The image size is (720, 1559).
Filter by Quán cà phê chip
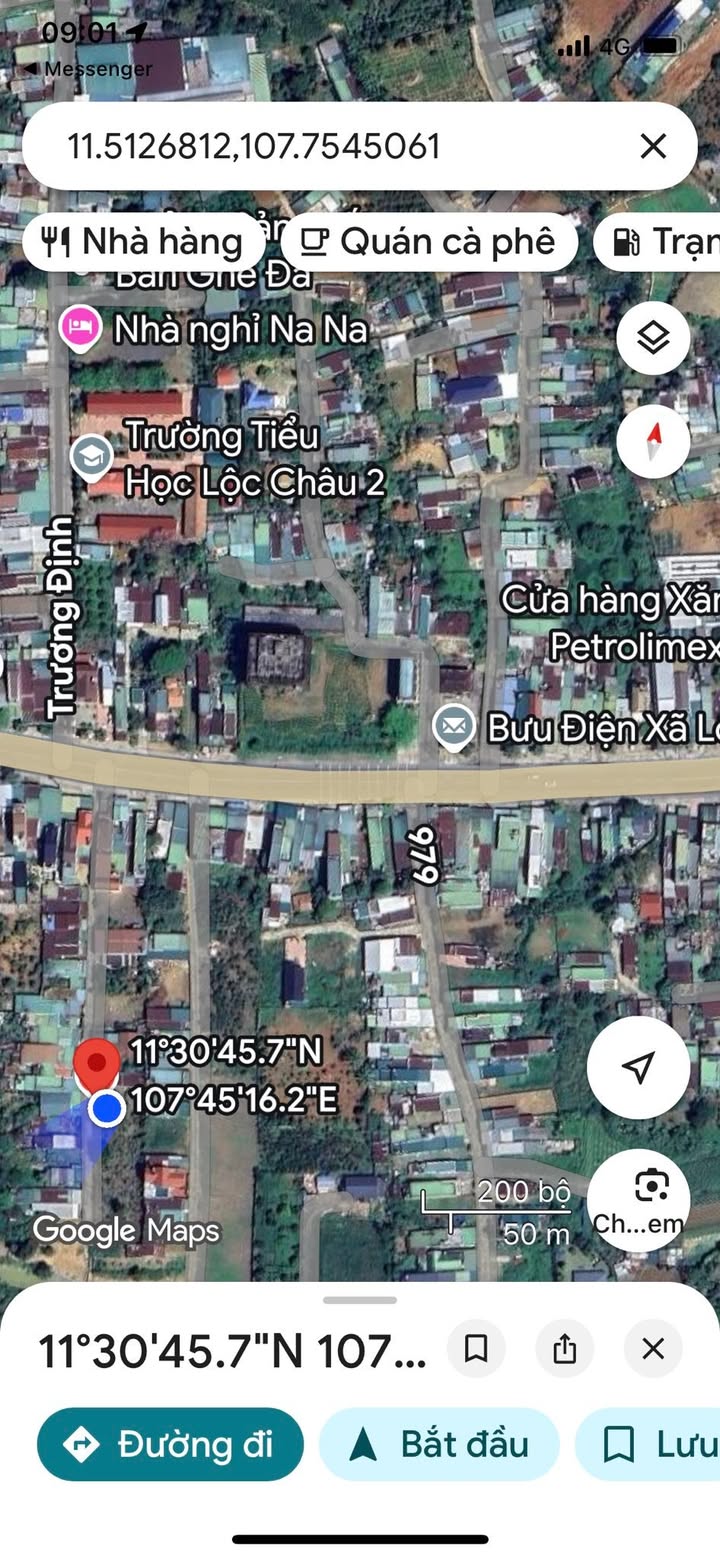429,242
